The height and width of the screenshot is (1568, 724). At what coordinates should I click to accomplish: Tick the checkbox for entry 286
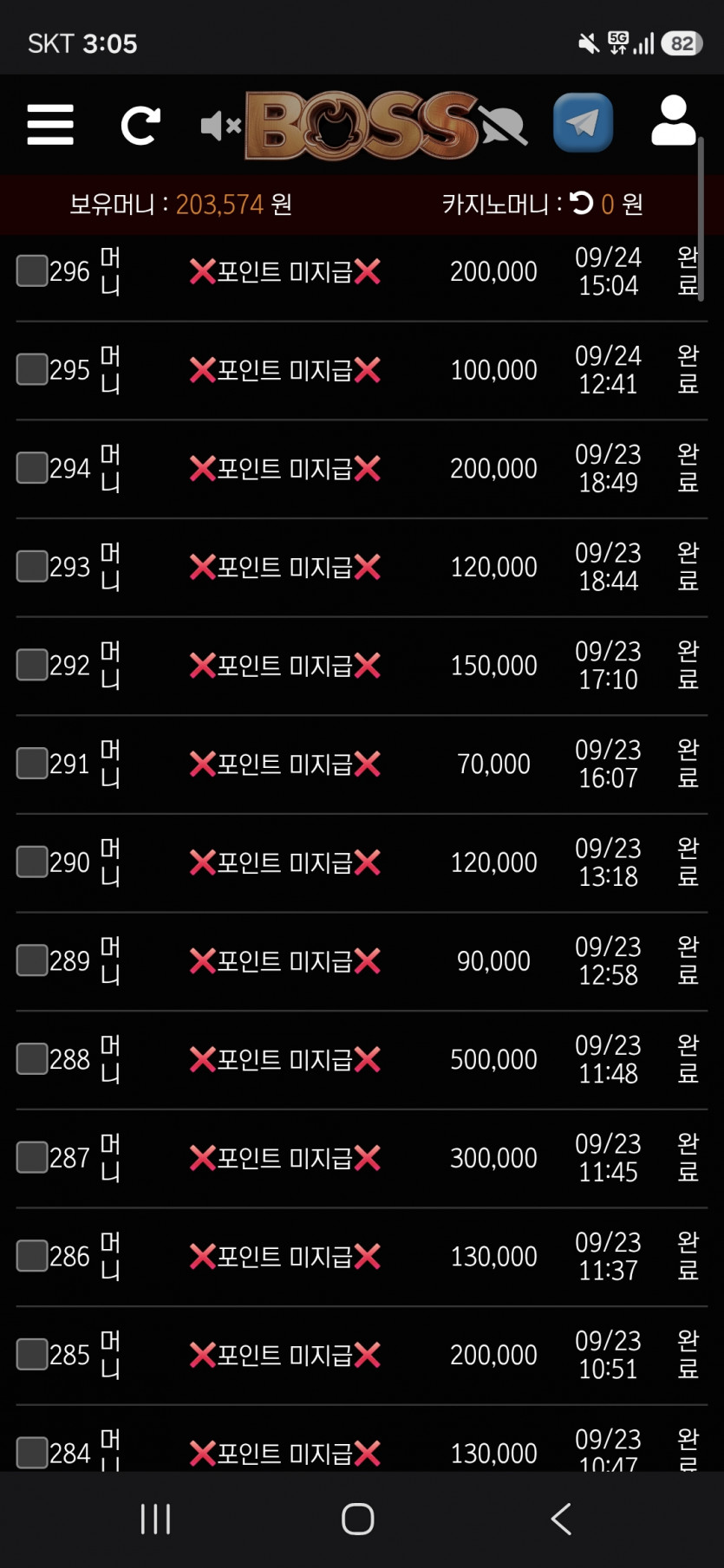32,1255
